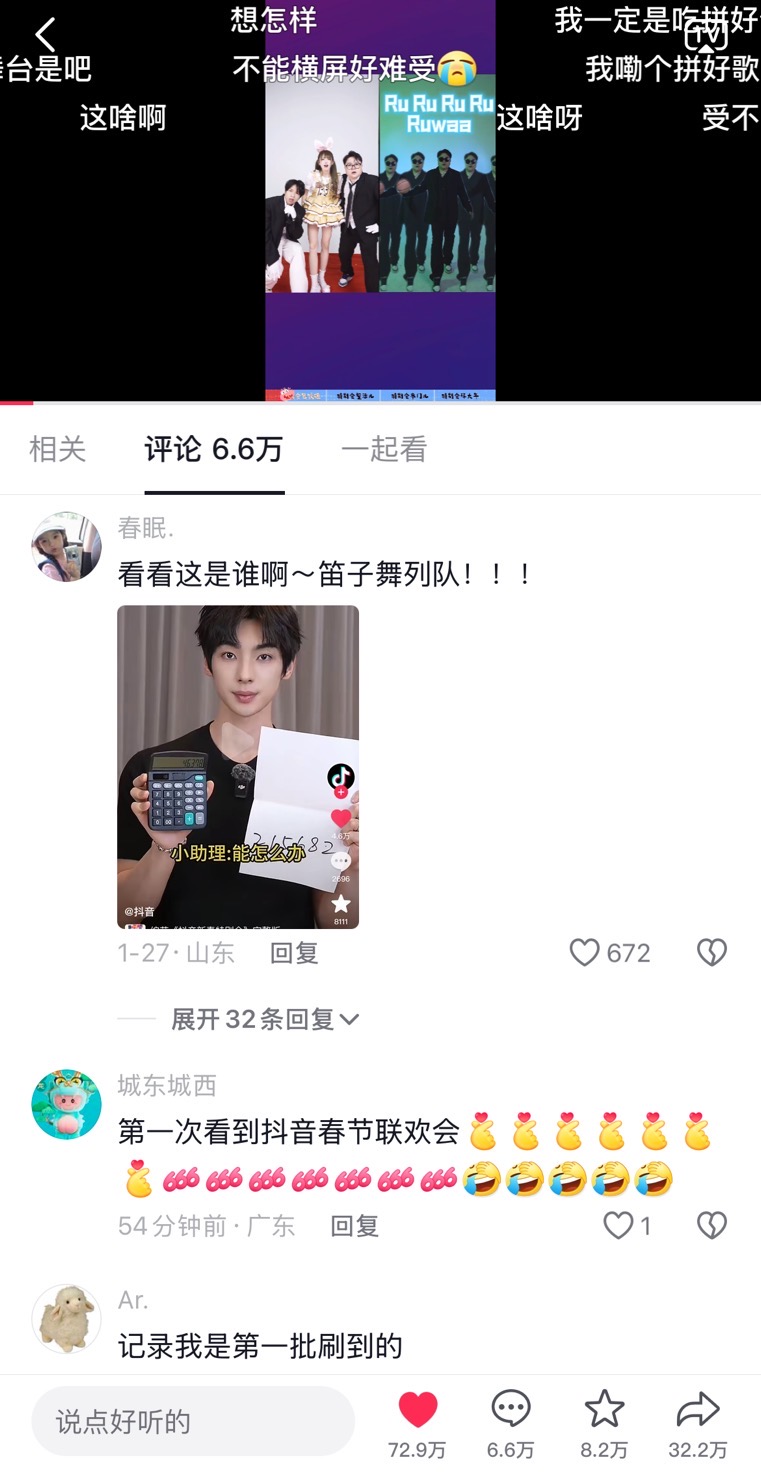This screenshot has width=761, height=1472.
Task: Open Ar.'s profile avatar
Action: tap(66, 1319)
